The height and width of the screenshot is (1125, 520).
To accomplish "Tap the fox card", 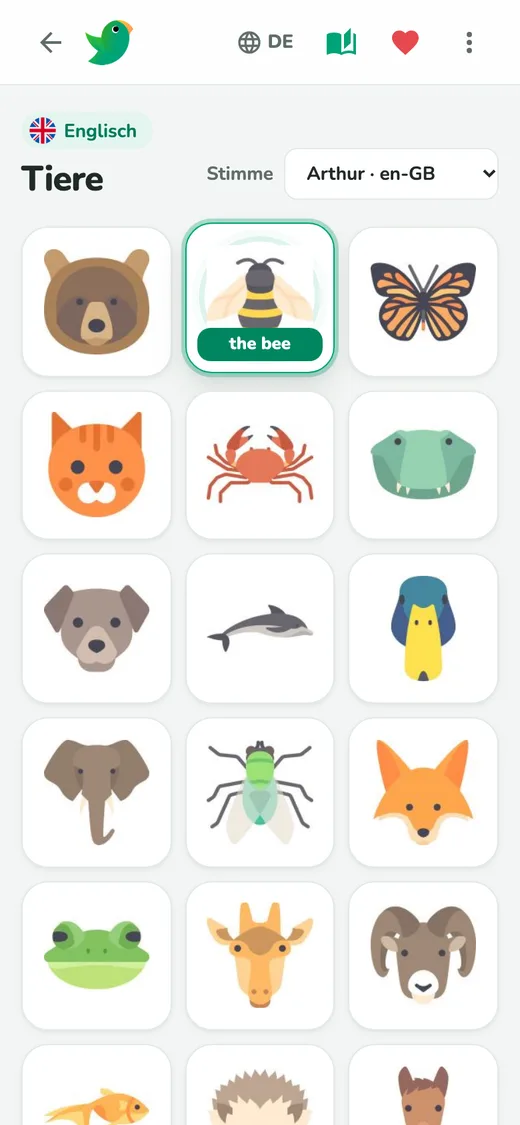I will 423,792.
